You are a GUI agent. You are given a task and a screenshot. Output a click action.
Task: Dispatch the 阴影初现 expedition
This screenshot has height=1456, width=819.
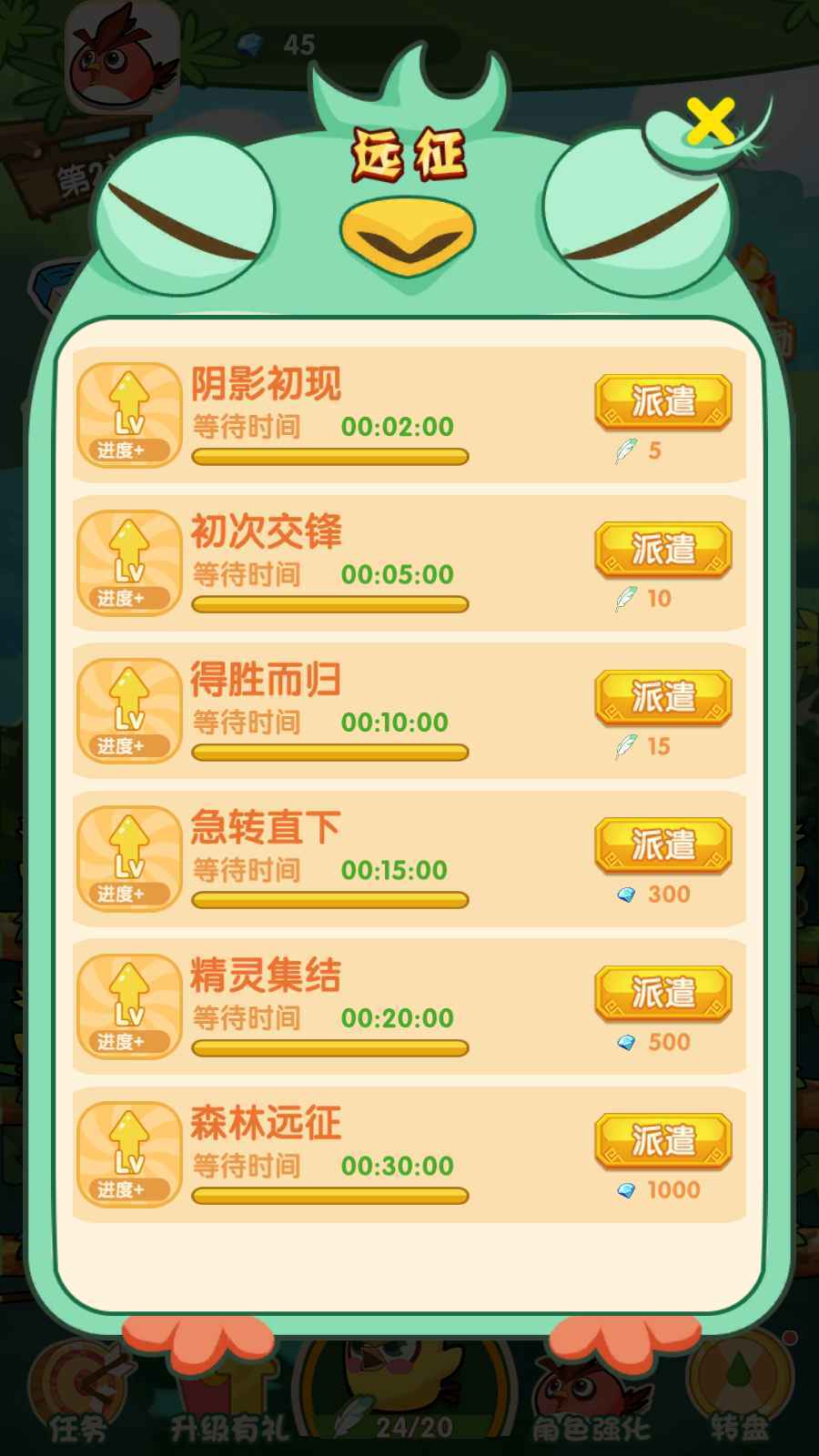pyautogui.click(x=662, y=402)
